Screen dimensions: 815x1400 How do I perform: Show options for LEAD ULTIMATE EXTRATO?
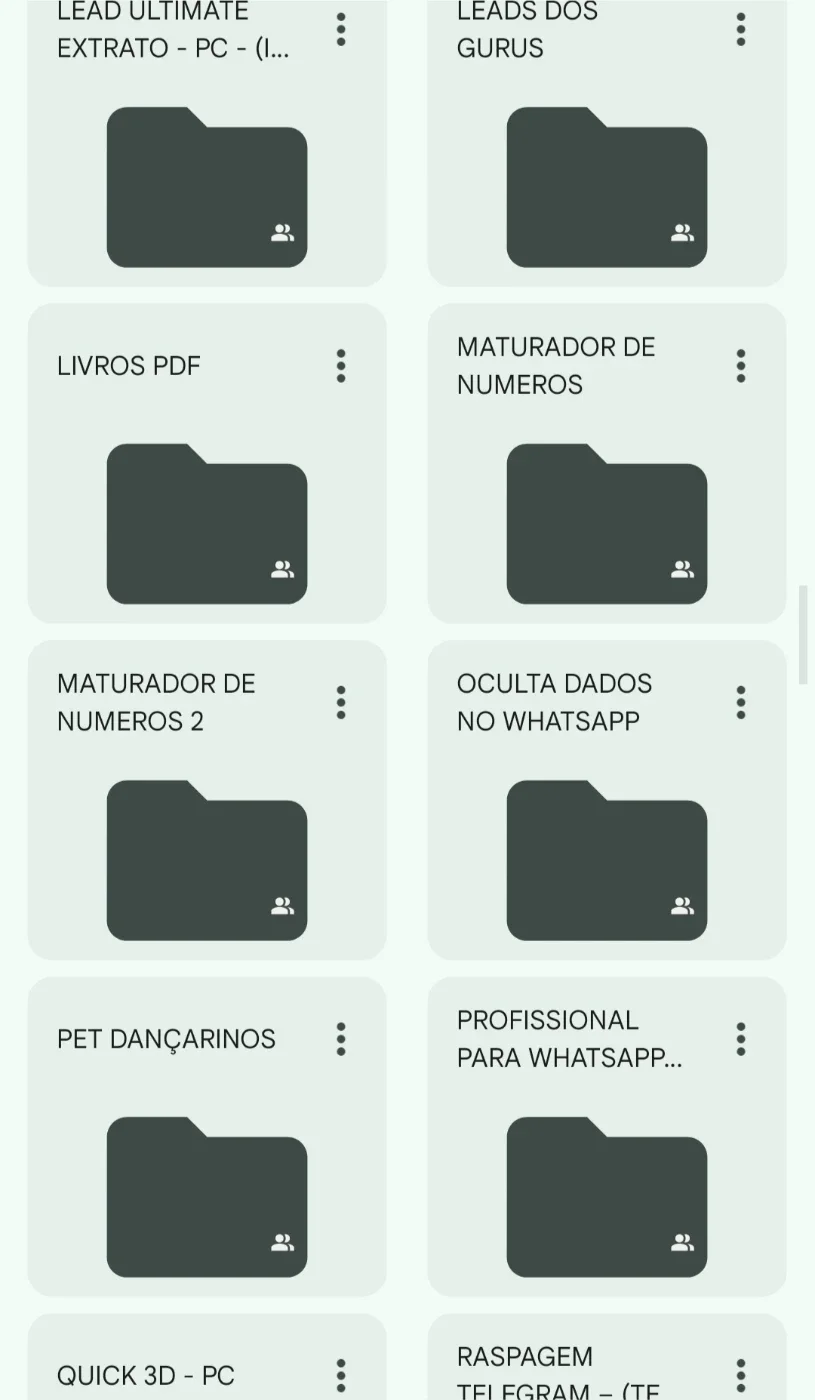coord(341,29)
